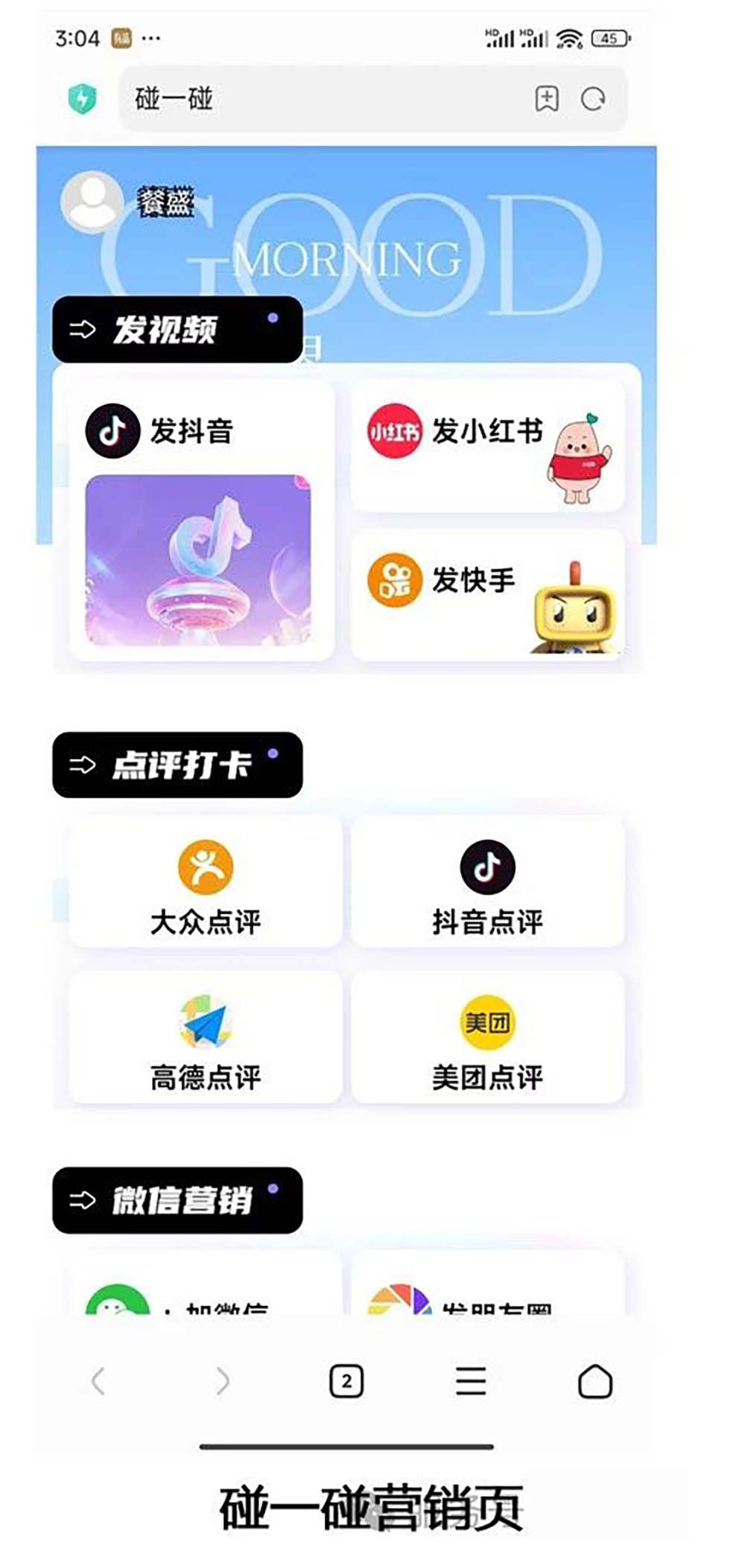Tap the 美团点评 card
Screen dimensions: 730x1568
[x=487, y=1038]
